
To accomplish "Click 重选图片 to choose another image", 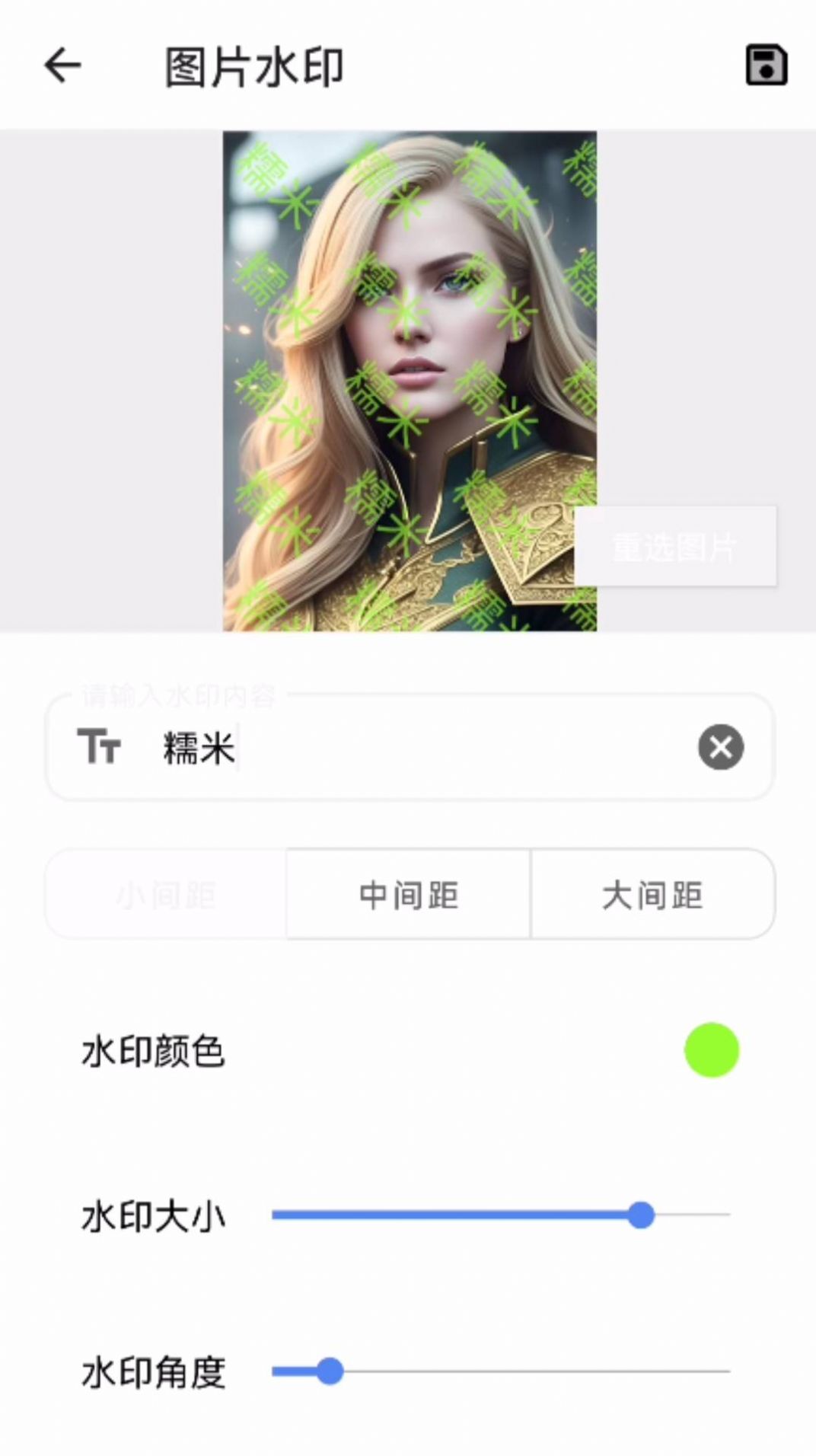I will (674, 545).
